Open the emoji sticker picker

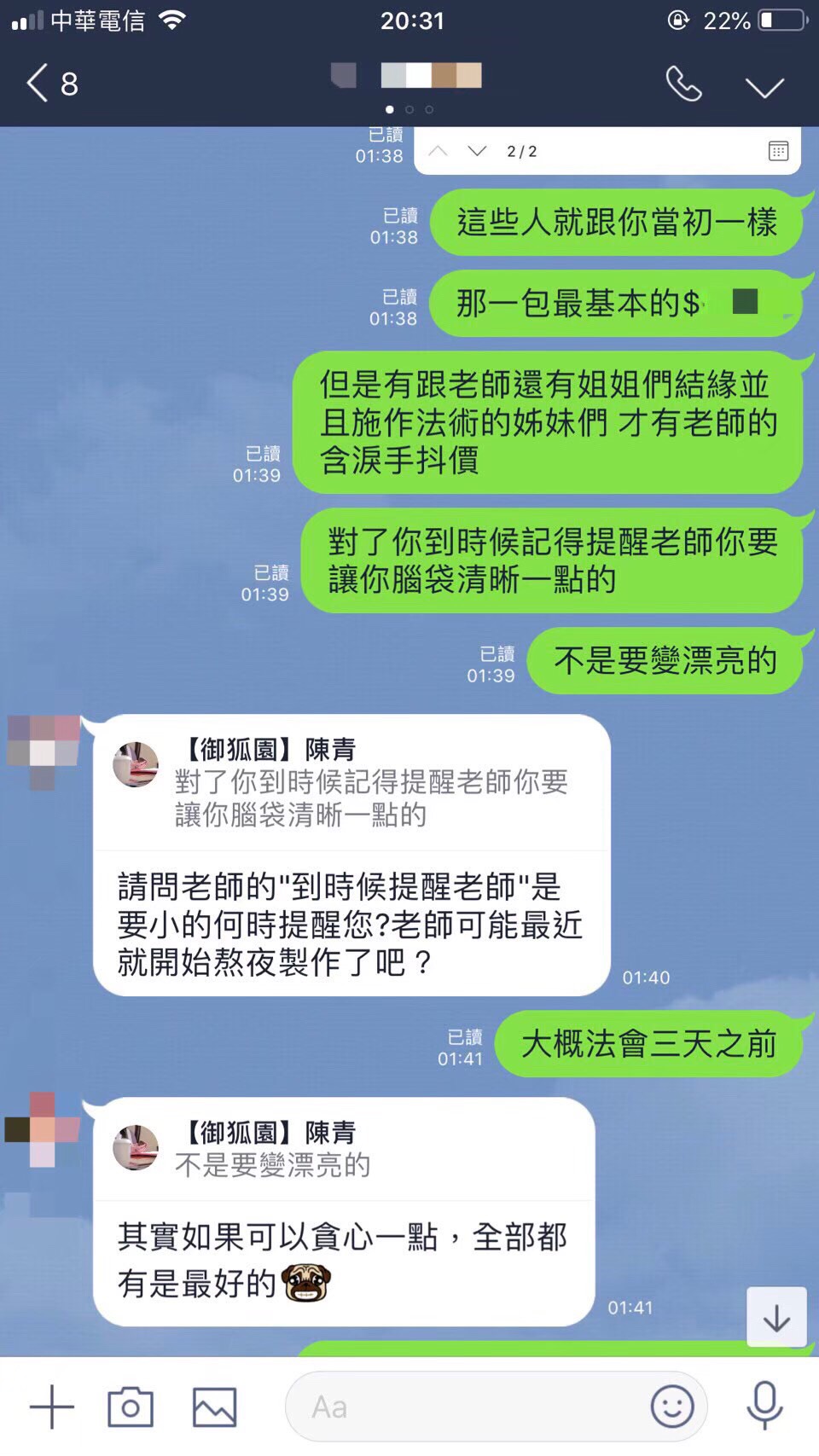(672, 1407)
